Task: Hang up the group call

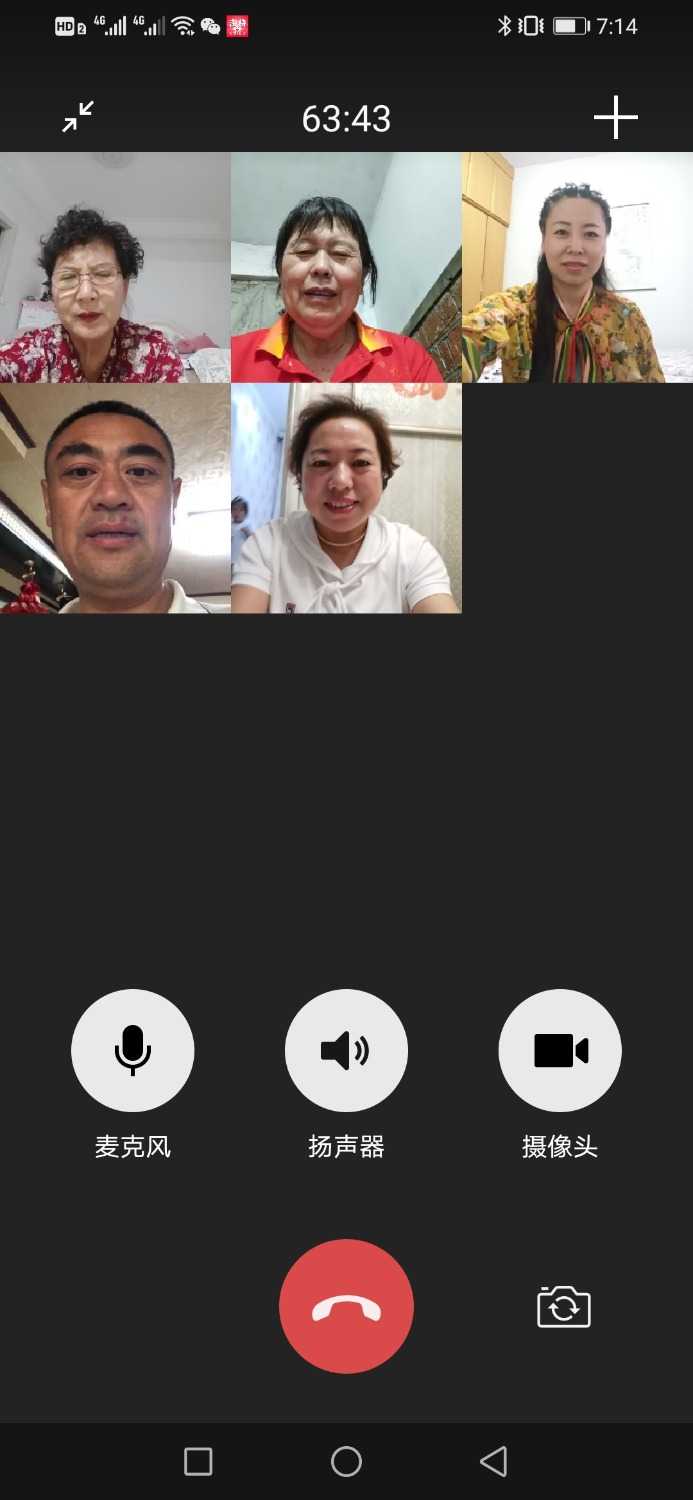Action: pos(346,1306)
